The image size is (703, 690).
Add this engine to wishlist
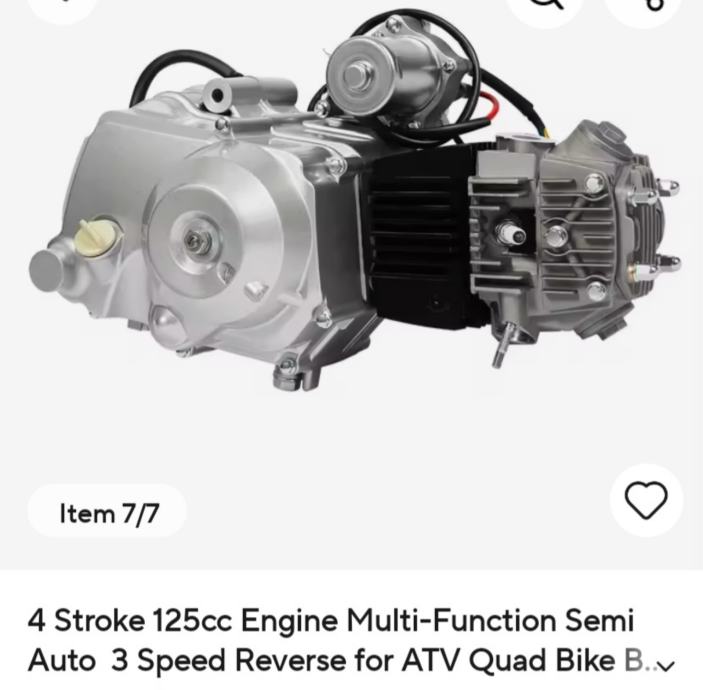pos(645,500)
